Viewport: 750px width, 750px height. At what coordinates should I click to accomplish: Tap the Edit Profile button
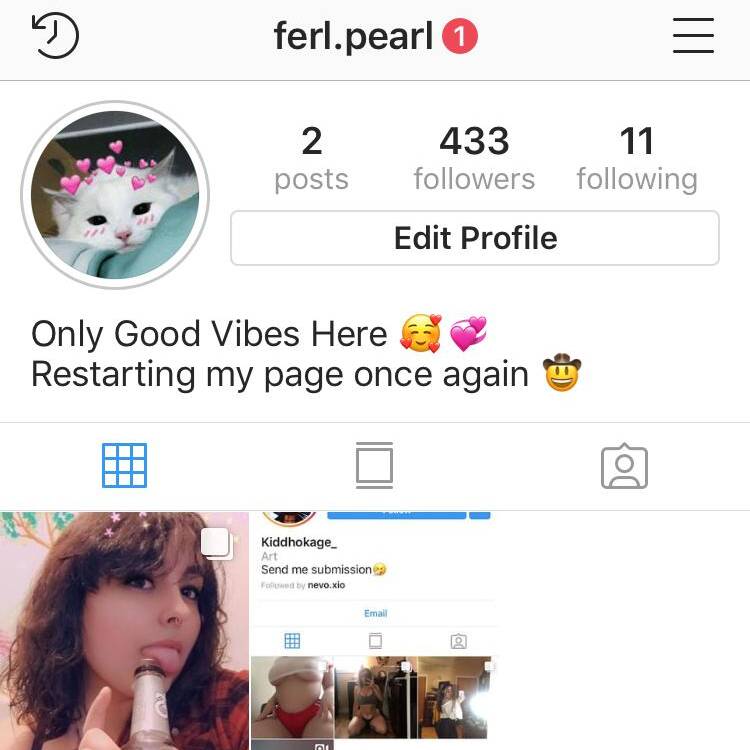coord(475,238)
